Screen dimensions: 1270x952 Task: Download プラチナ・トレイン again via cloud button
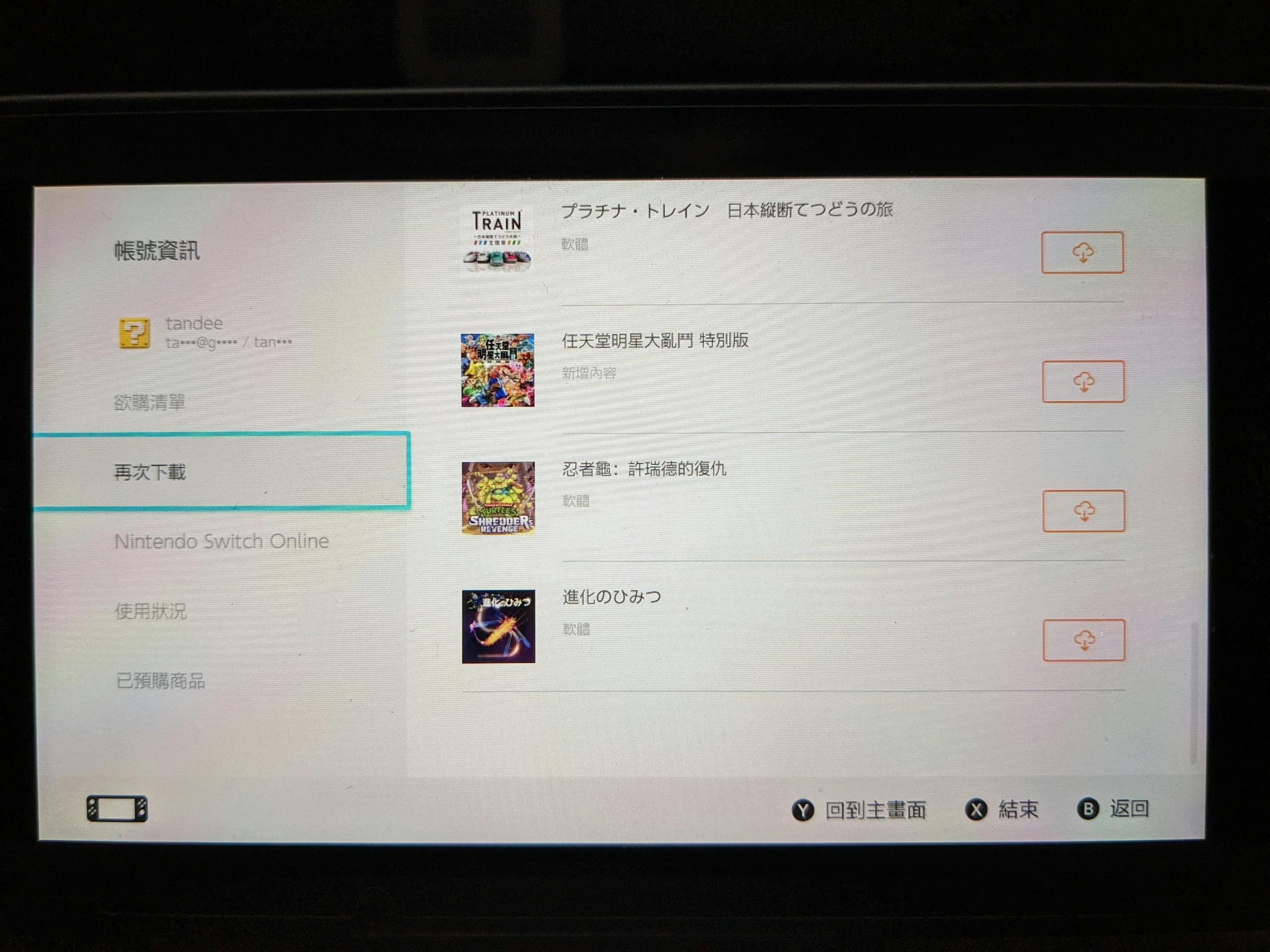click(x=1082, y=252)
